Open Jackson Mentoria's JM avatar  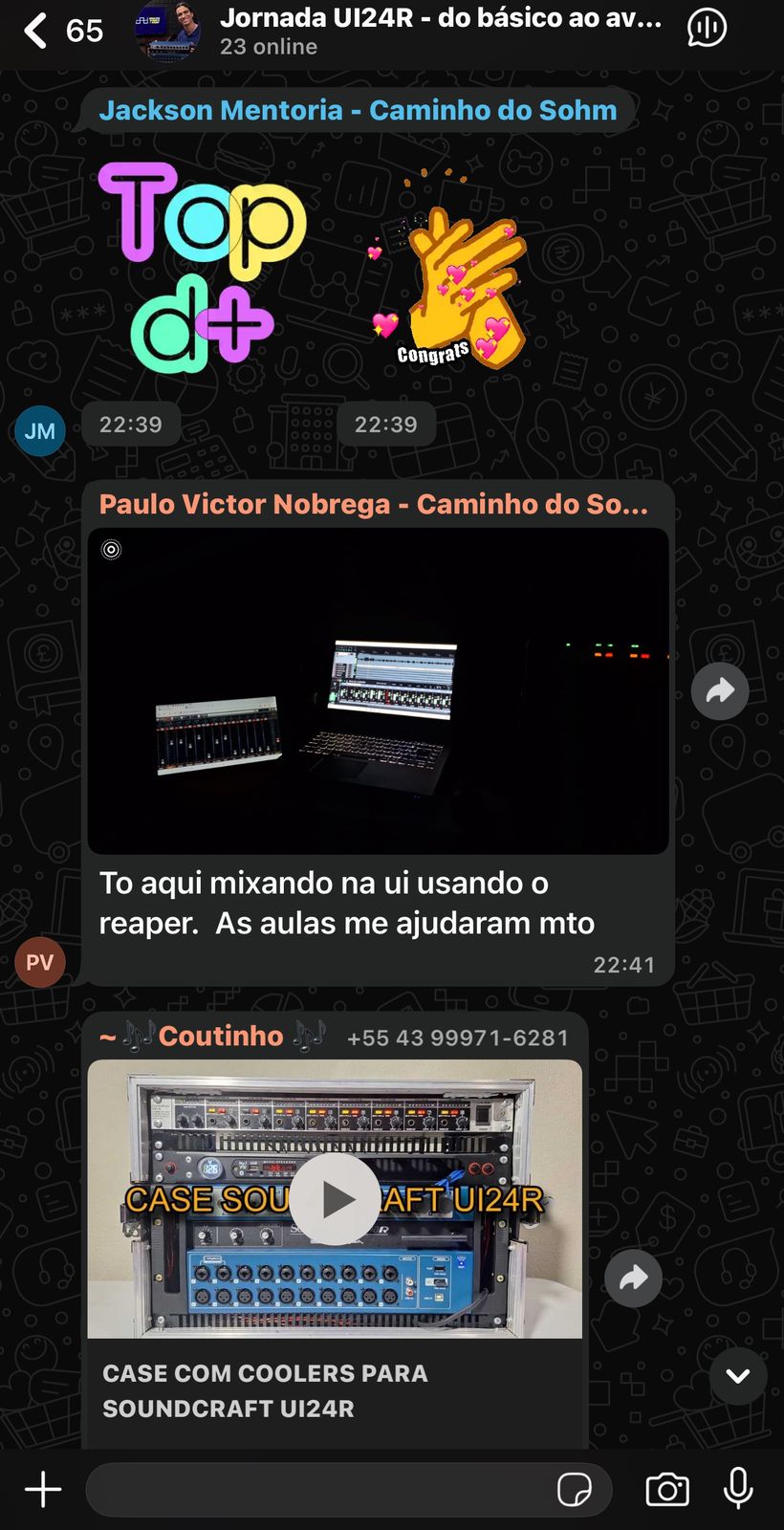(40, 430)
